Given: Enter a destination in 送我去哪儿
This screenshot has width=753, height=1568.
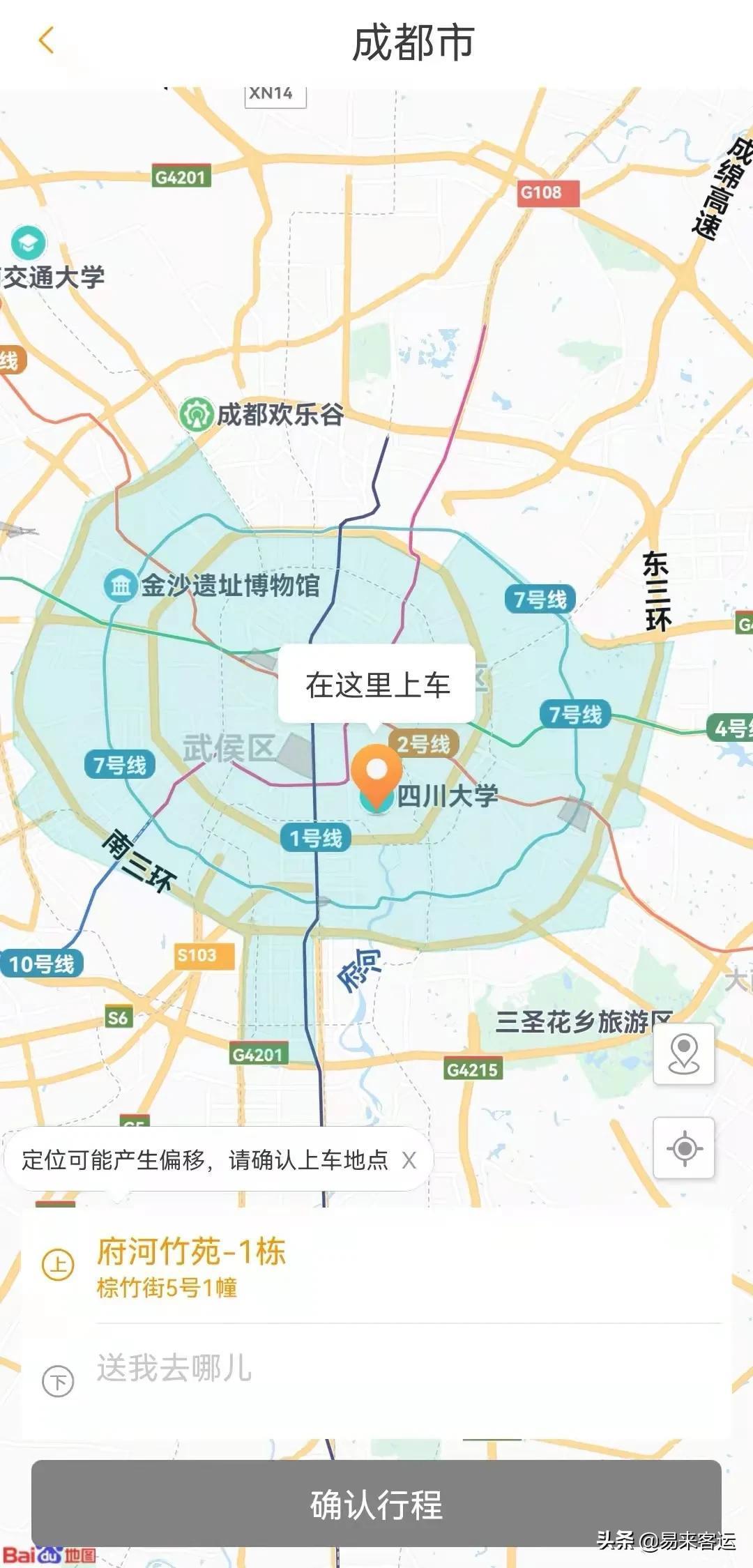Looking at the screenshot, I should (x=174, y=1368).
